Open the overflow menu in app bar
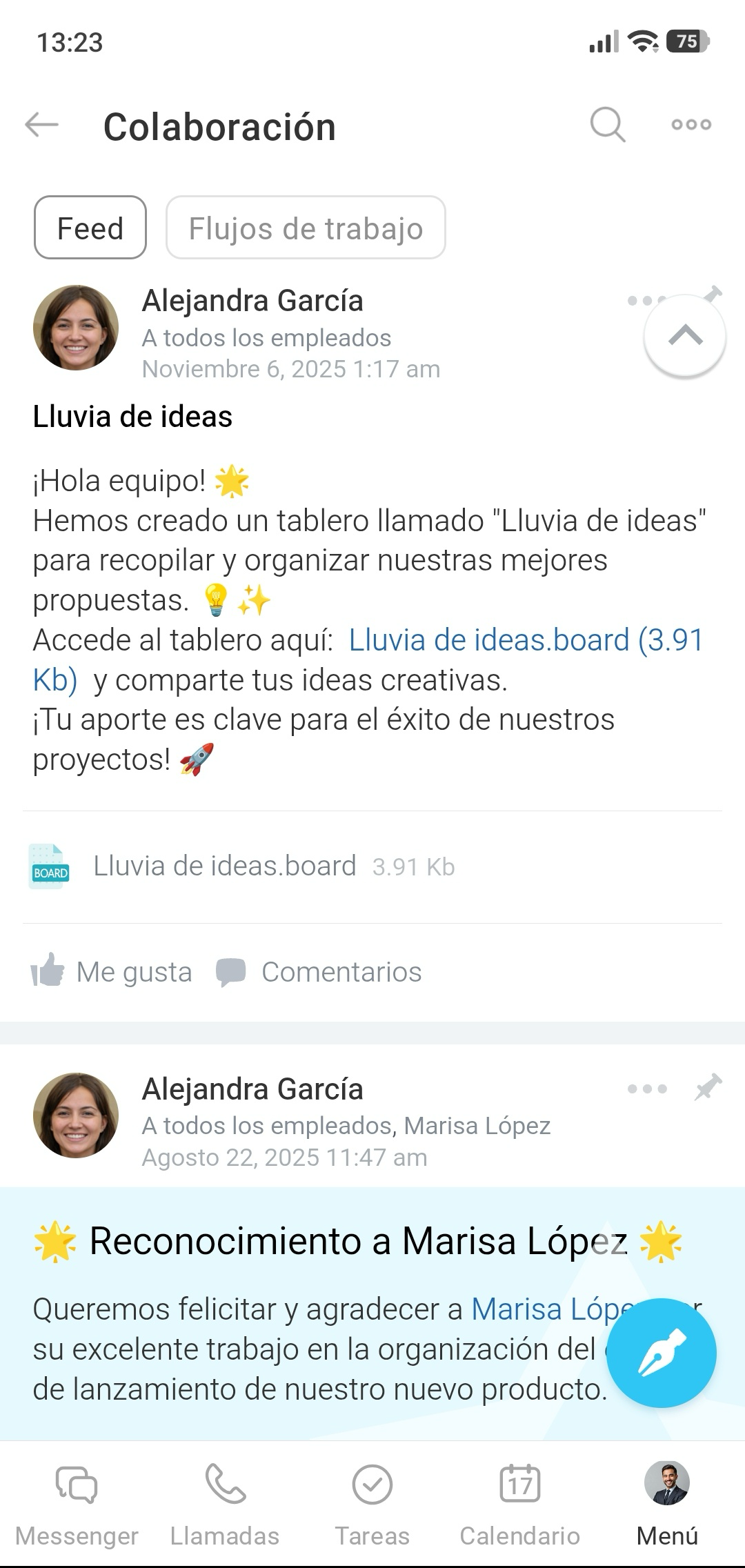Screen dimensions: 745x1568 [691, 125]
